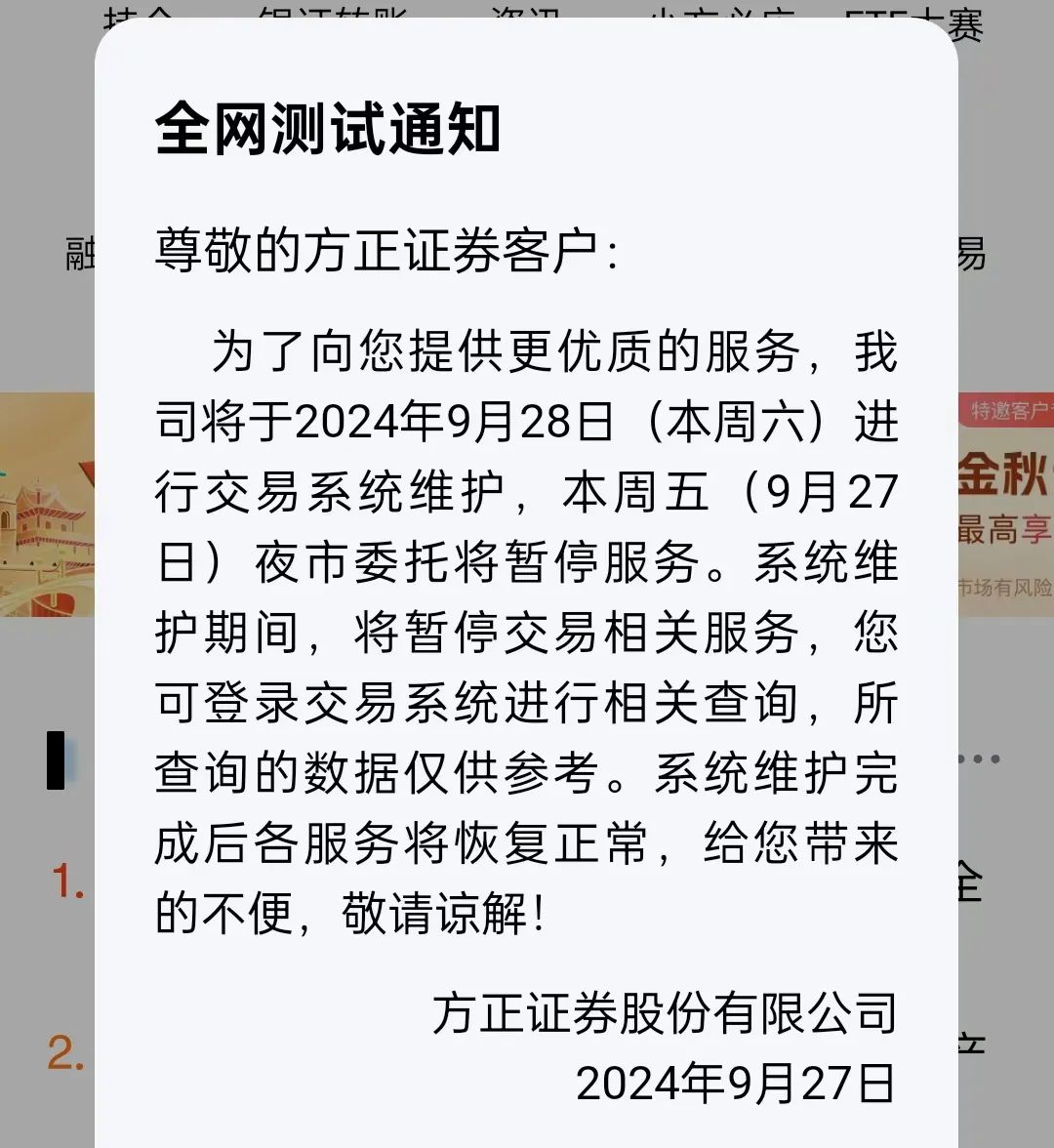Tap 方正证券股份有限公司 signature line
Screen dimensions: 1054x1148
click(669, 1011)
